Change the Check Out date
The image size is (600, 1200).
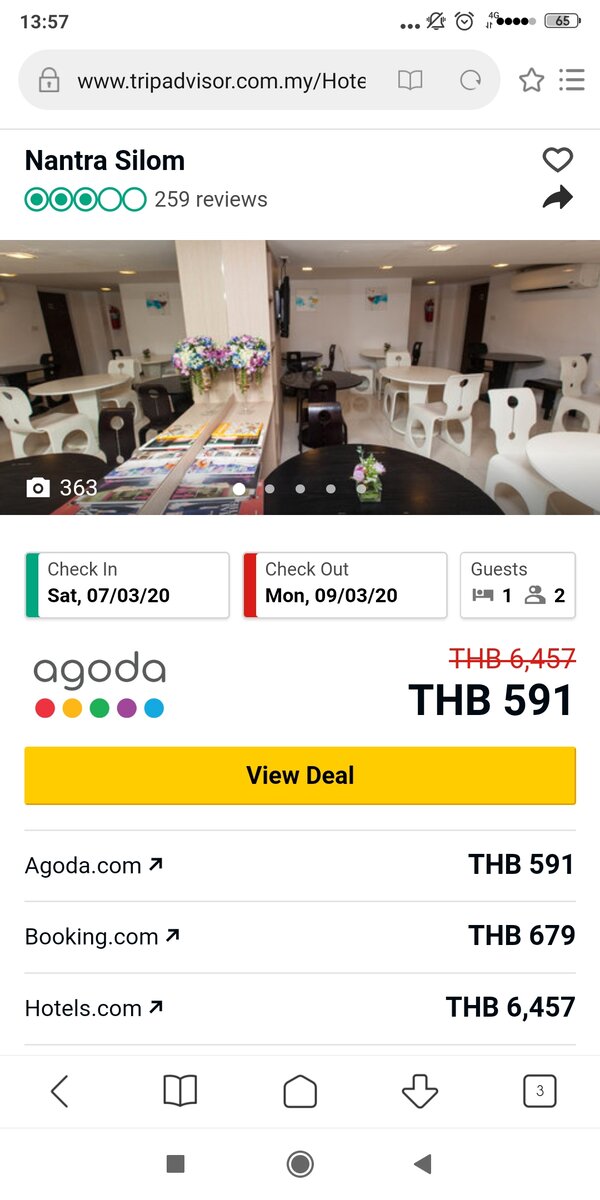coord(345,585)
